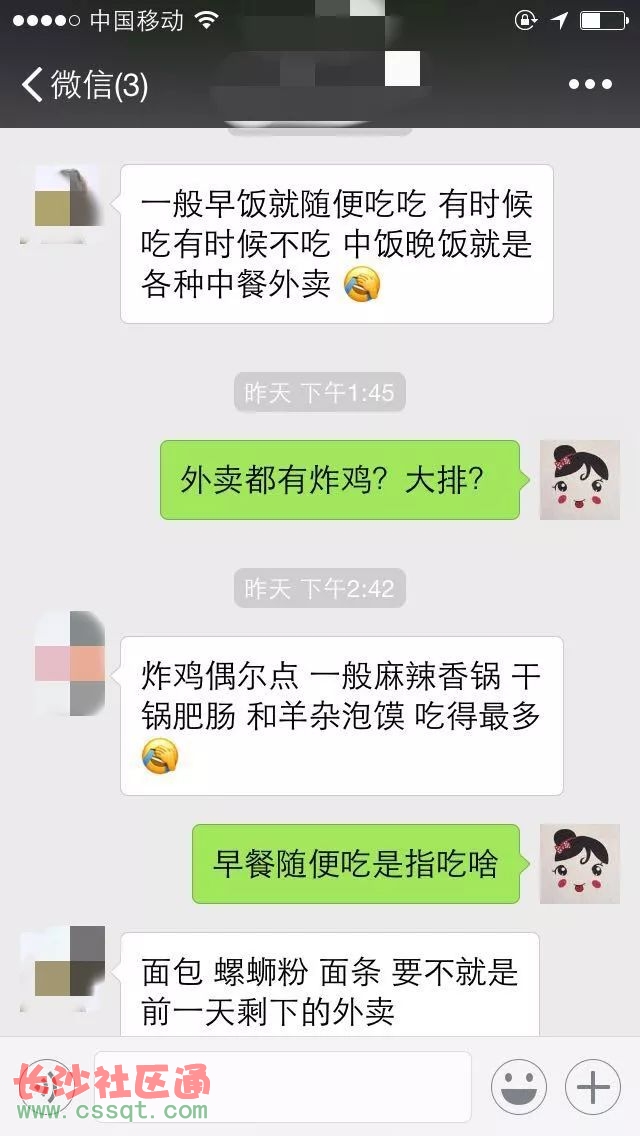Switch to the voice input button
This screenshot has width=640, height=1136.
(x=46, y=1086)
